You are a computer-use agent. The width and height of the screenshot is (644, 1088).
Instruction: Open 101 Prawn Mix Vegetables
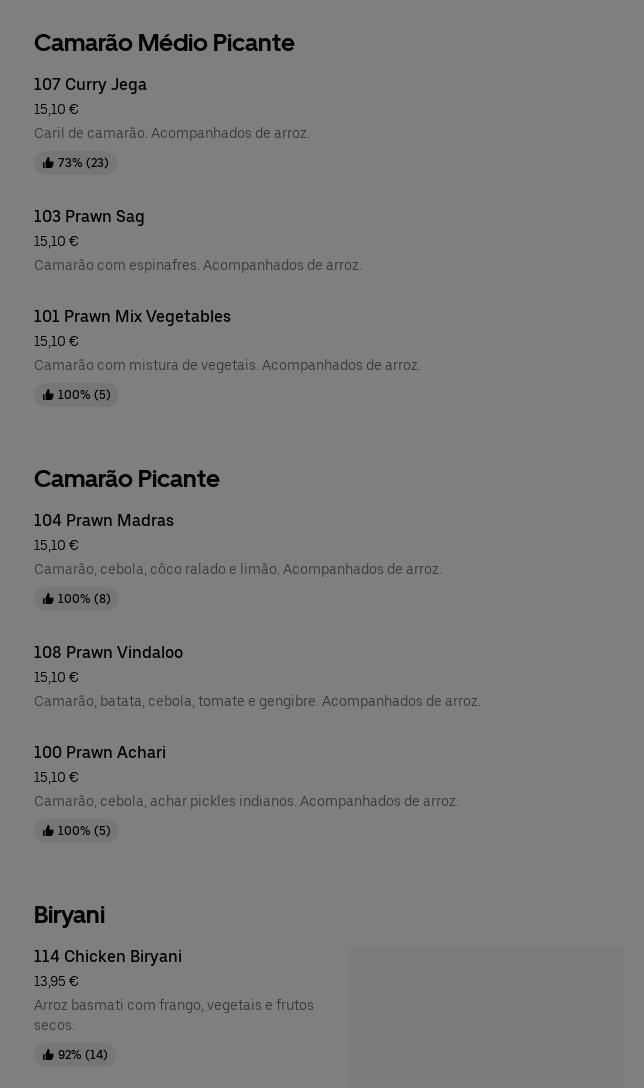[132, 317]
